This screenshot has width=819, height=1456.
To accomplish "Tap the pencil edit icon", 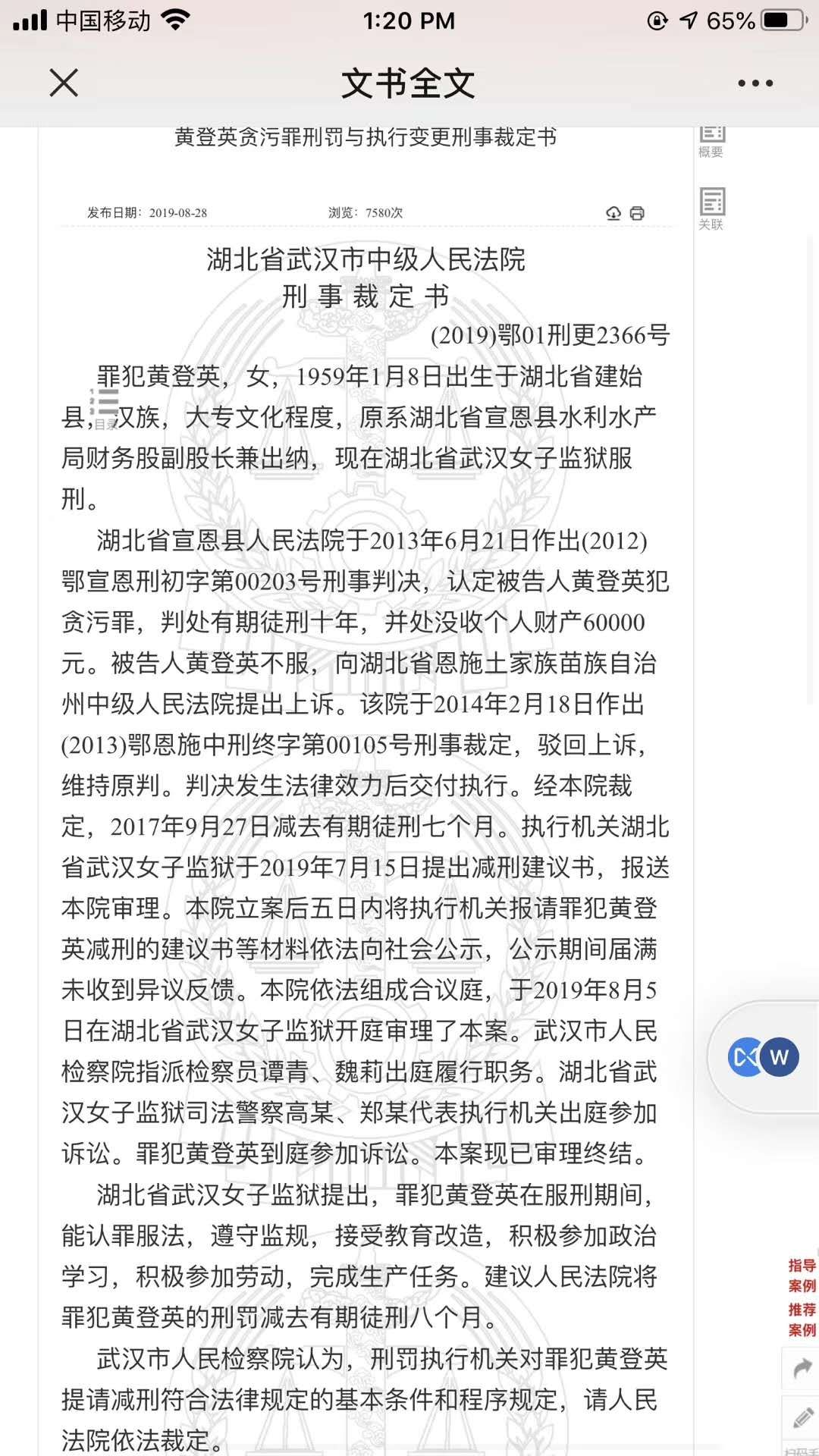I will coord(803,1417).
